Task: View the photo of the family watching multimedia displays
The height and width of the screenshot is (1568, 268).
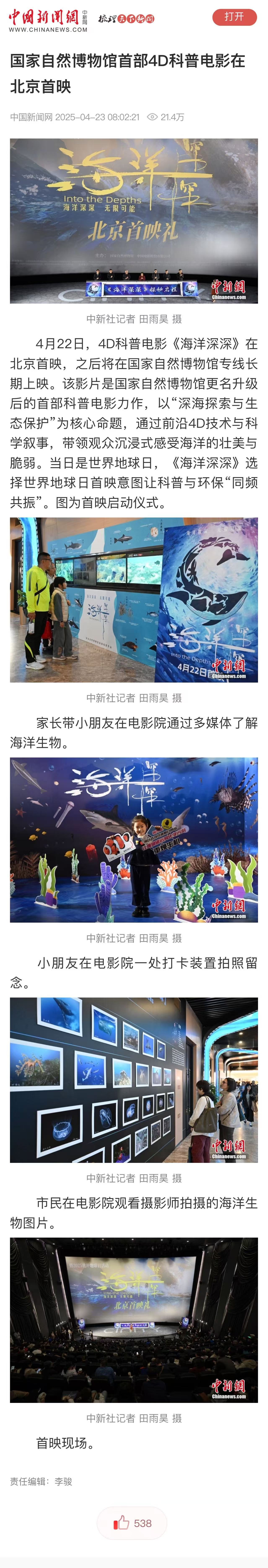Action: coord(133,600)
